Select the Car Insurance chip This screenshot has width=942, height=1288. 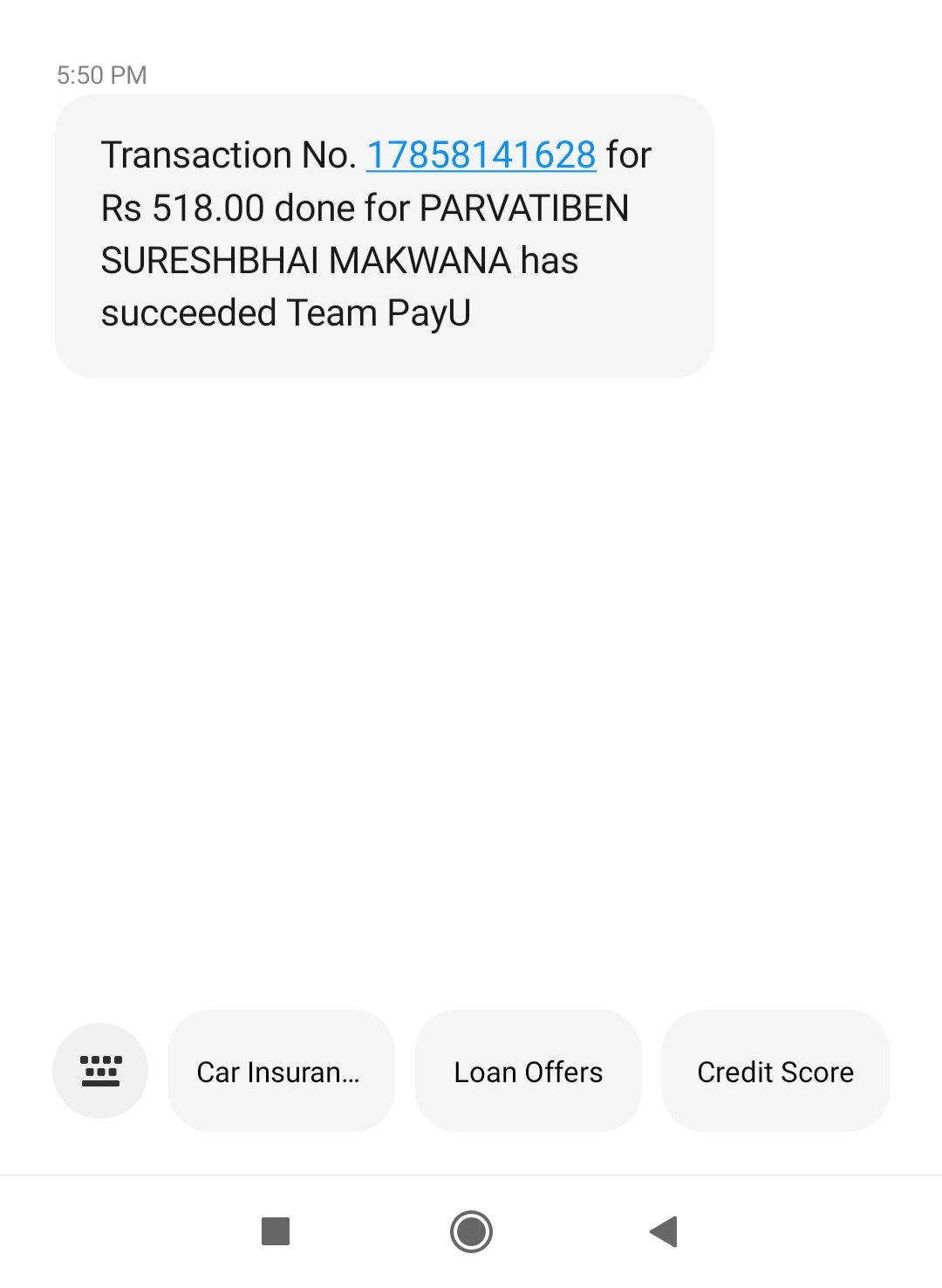tap(281, 1071)
